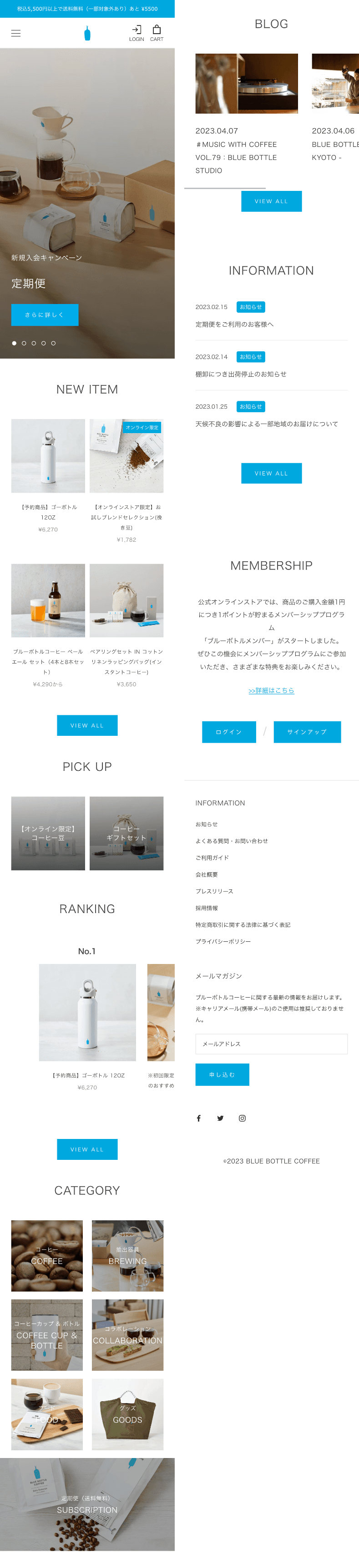
Task: Tap the サインアップ button
Action: (307, 732)
